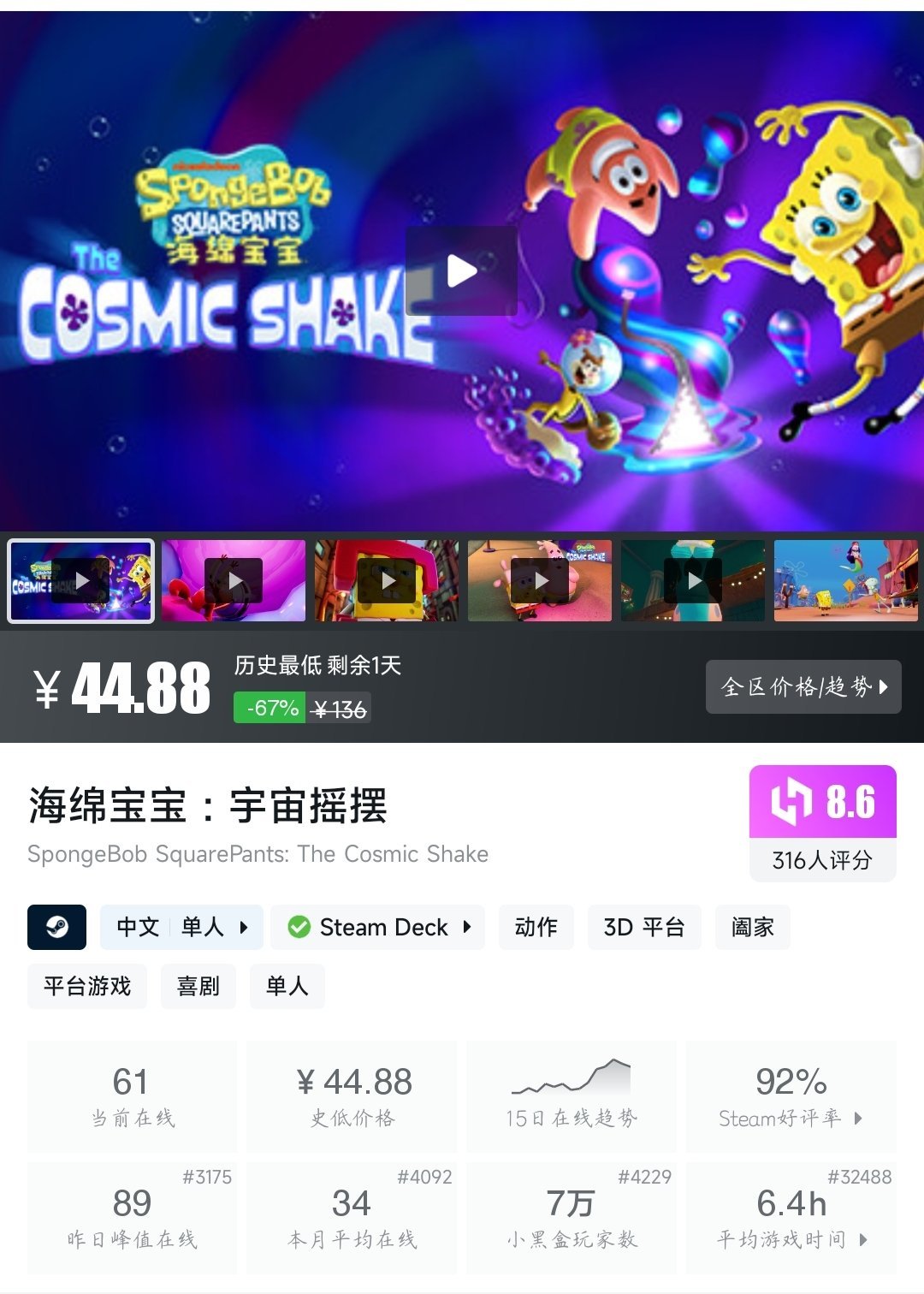
Task: Select the 动作 genre tag
Action: (536, 927)
